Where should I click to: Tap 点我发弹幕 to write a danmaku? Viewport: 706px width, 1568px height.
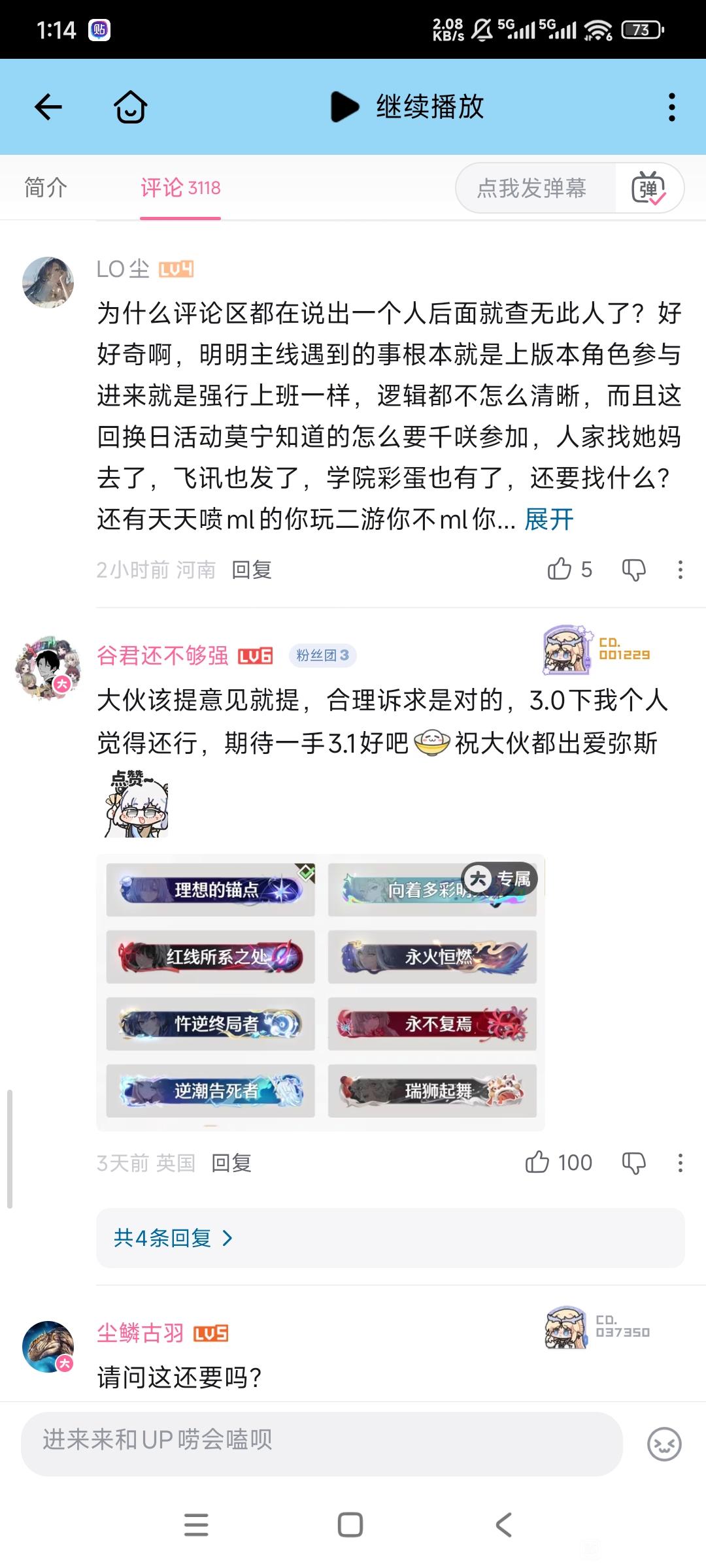(x=532, y=188)
